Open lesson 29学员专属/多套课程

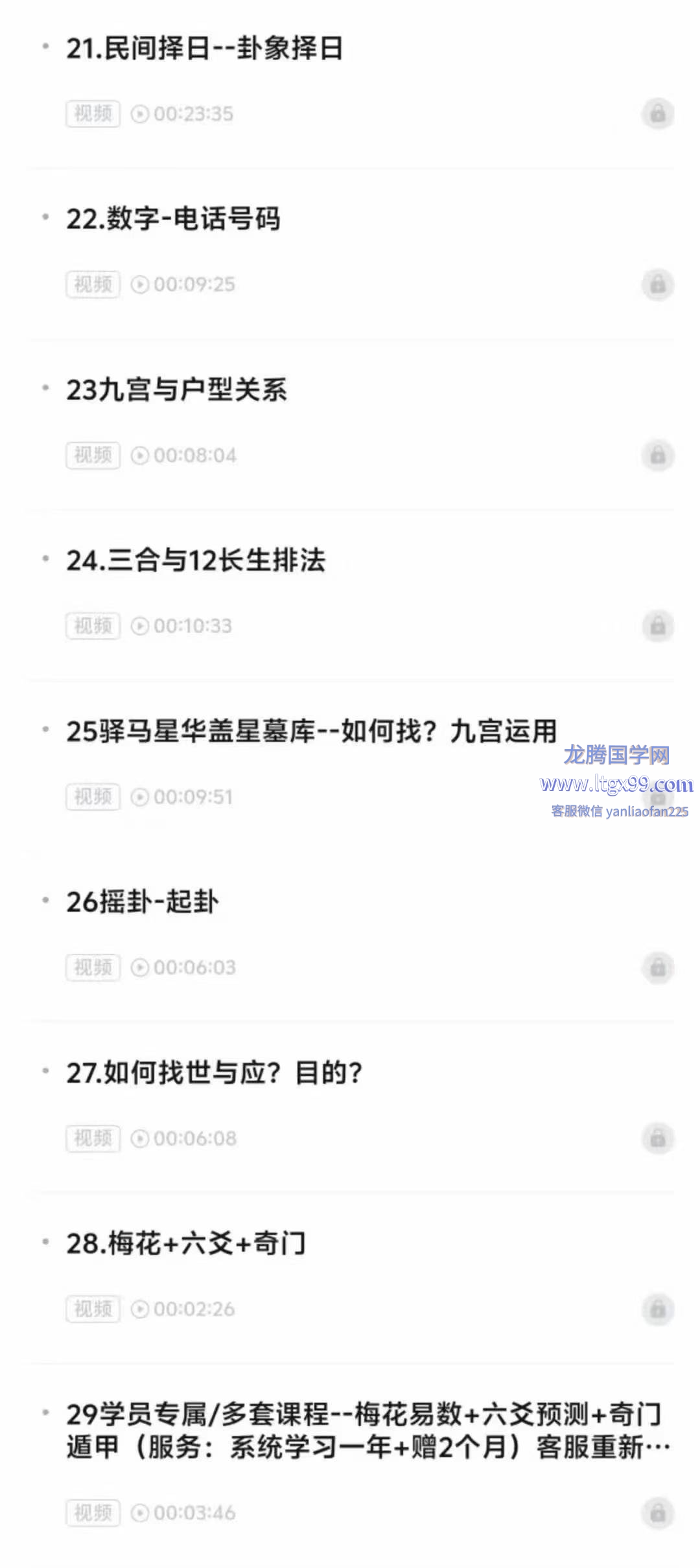pos(363,1431)
